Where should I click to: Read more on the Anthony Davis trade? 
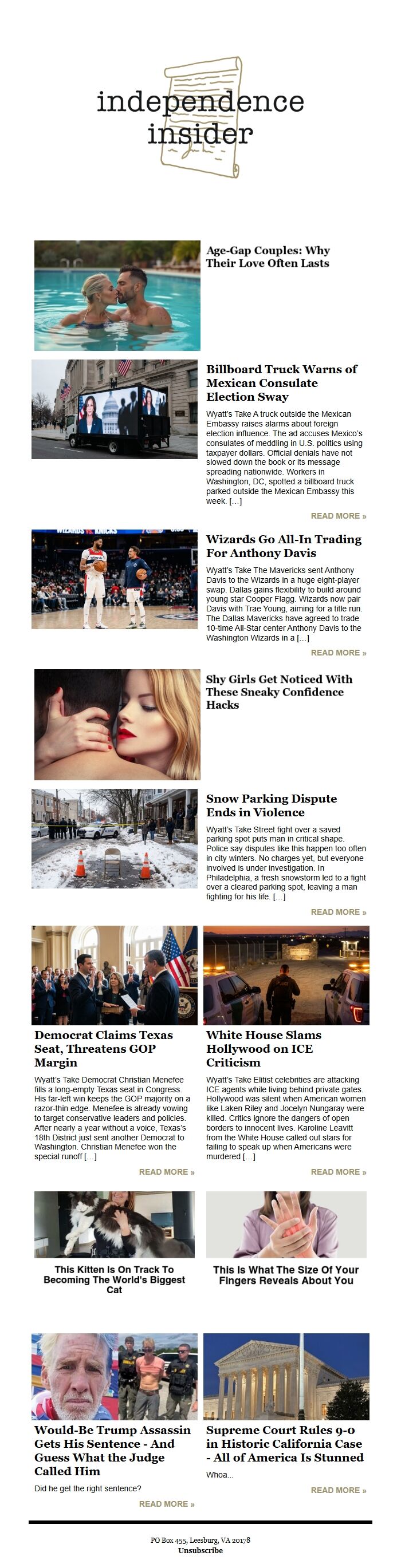(x=337, y=653)
